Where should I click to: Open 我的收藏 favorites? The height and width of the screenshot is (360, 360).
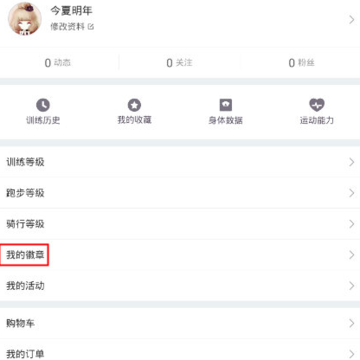tap(134, 112)
